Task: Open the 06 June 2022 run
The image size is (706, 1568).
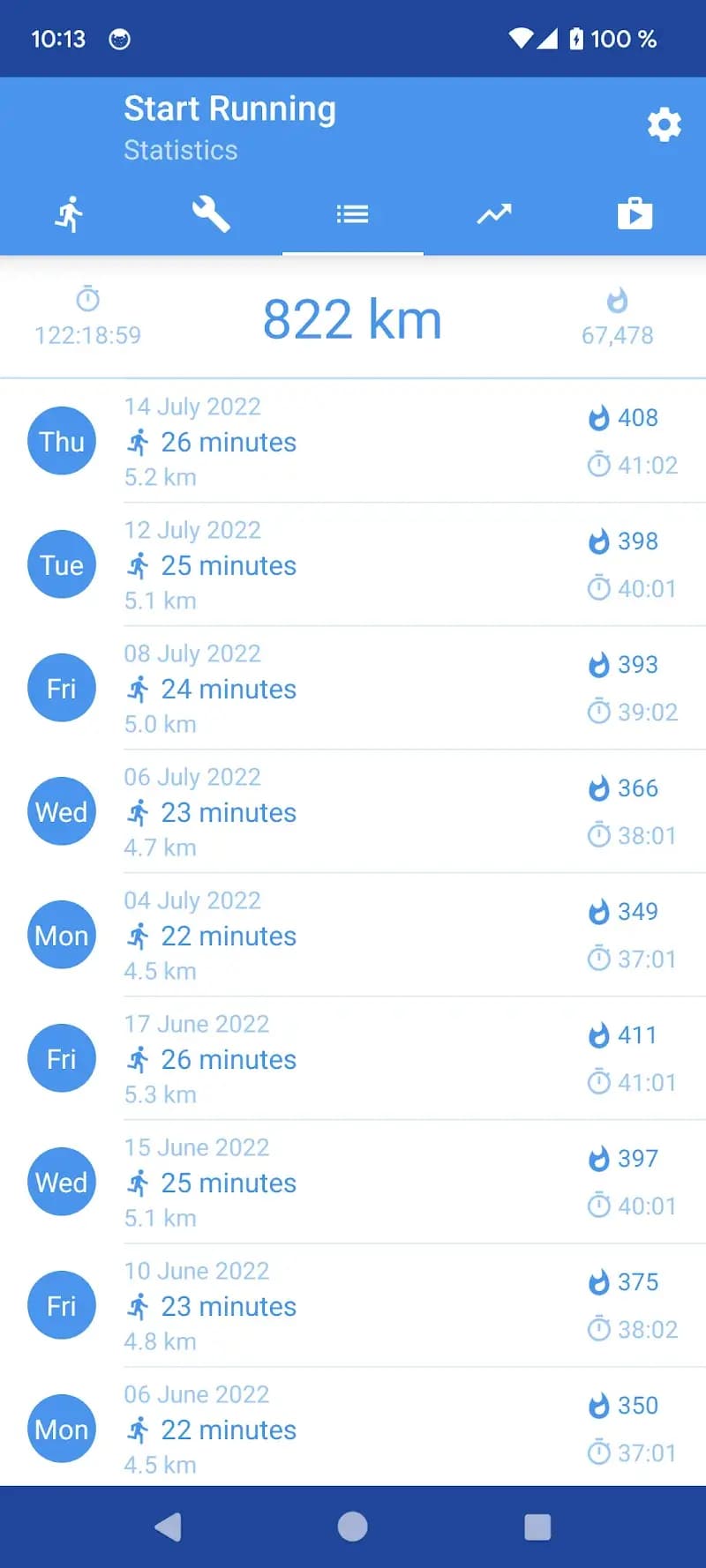Action: (353, 1429)
